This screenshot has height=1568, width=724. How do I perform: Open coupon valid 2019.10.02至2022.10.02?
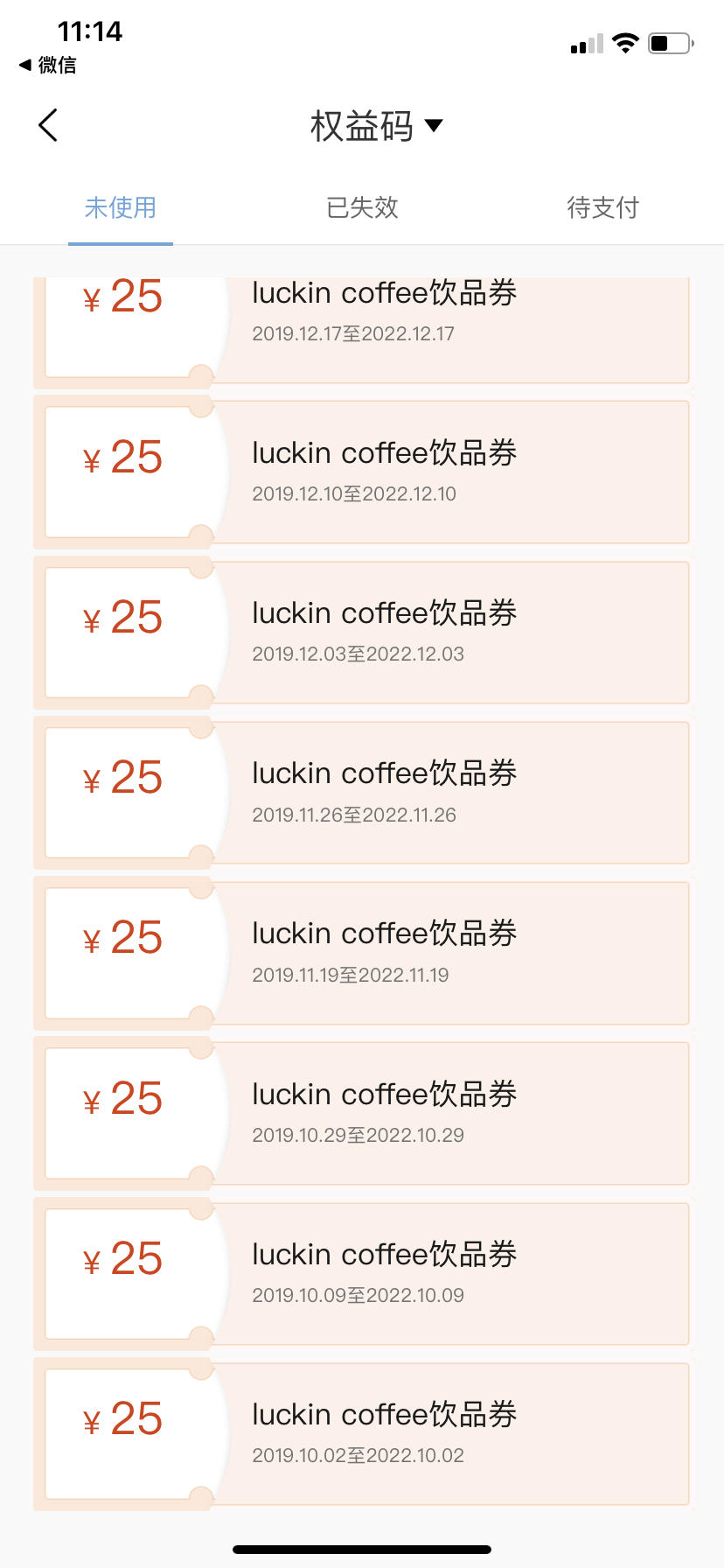361,1433
